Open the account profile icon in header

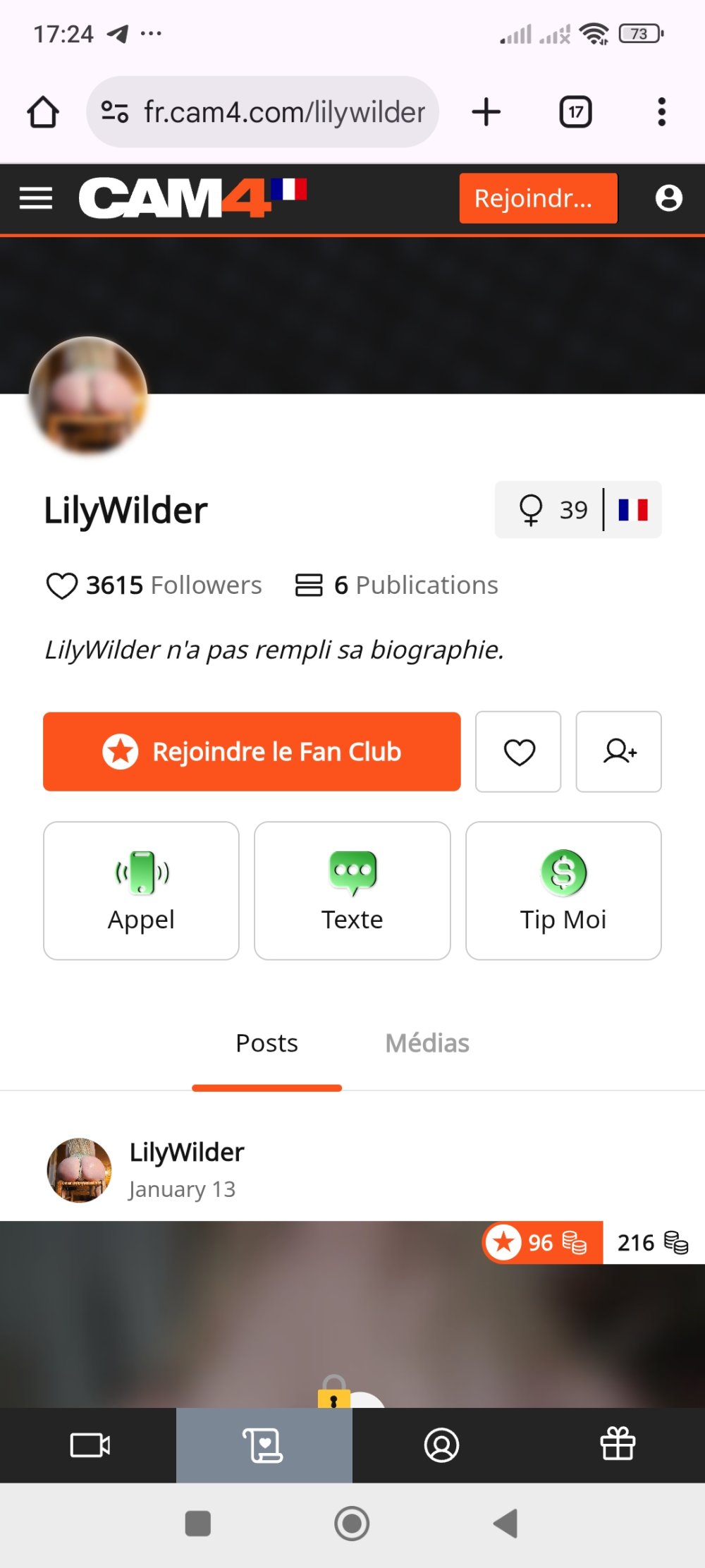pyautogui.click(x=668, y=198)
